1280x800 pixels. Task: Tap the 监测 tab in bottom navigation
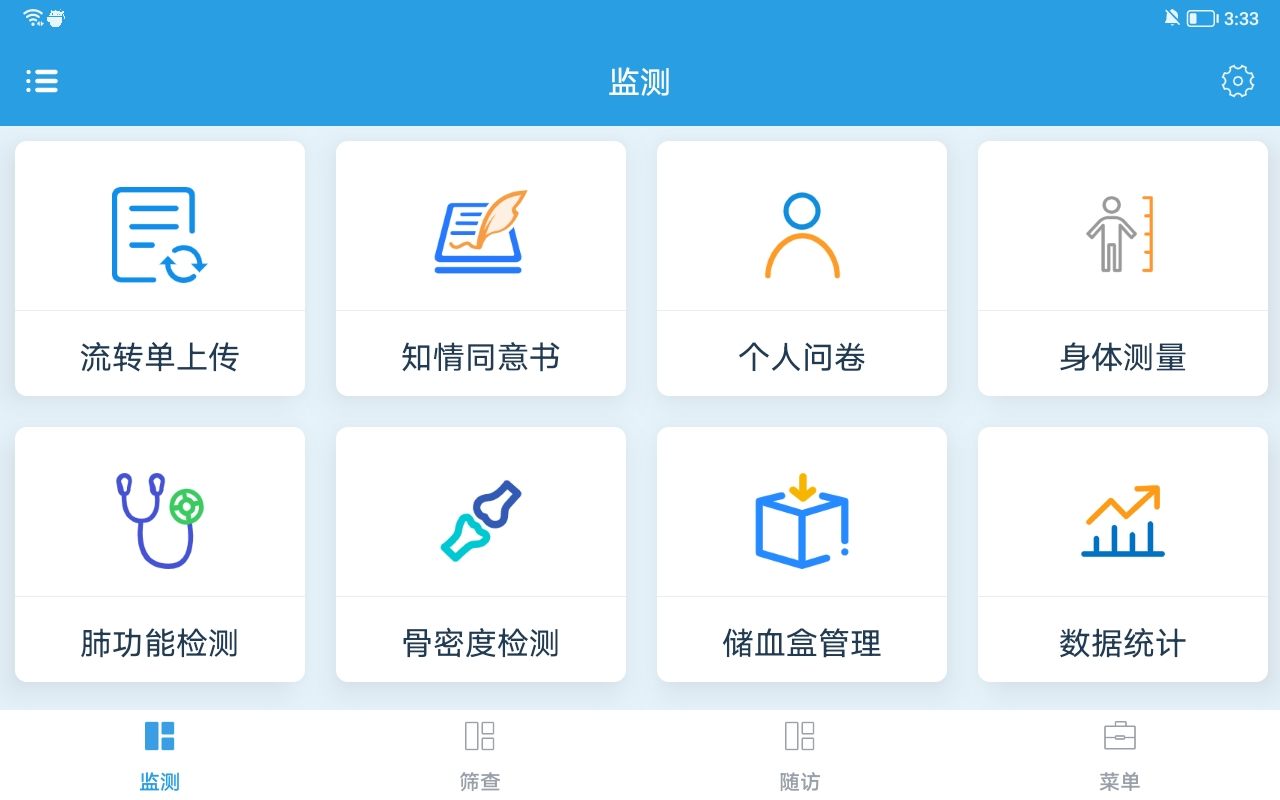[160, 755]
